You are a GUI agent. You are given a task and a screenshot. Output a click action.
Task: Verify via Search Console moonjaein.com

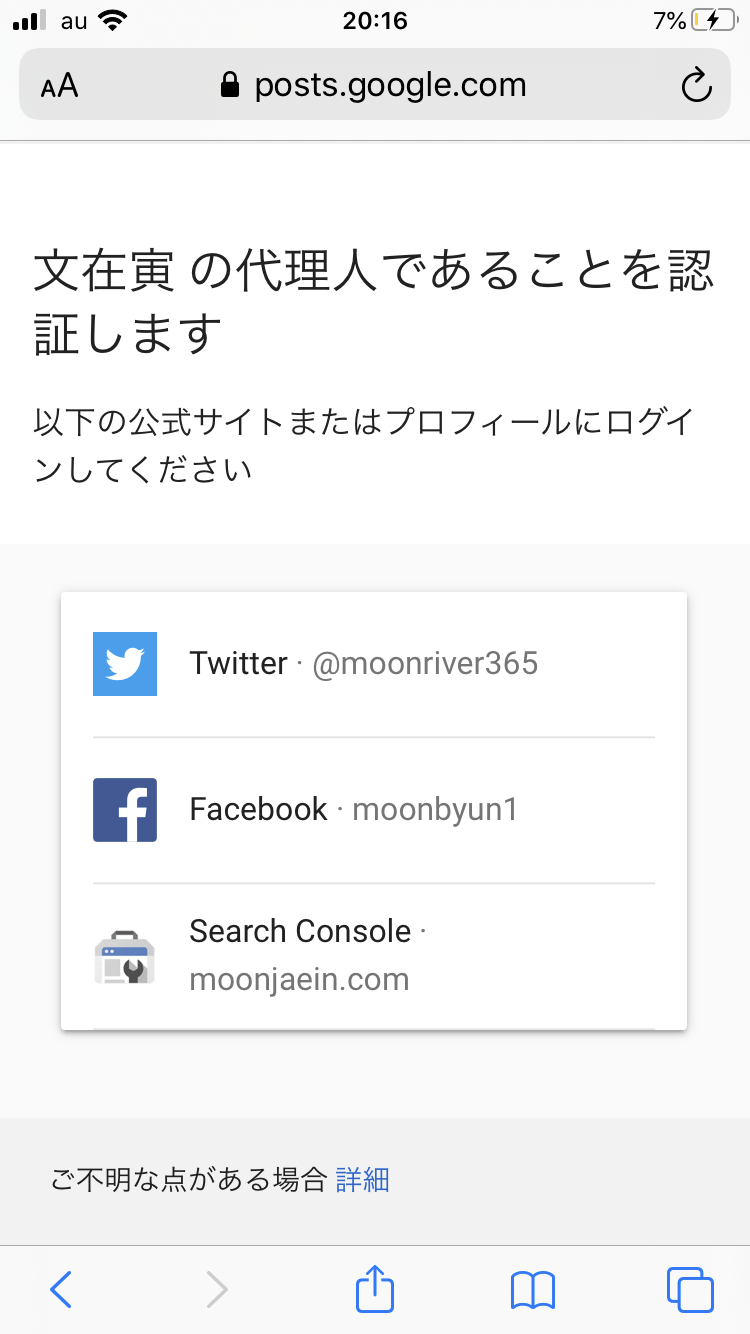373,955
